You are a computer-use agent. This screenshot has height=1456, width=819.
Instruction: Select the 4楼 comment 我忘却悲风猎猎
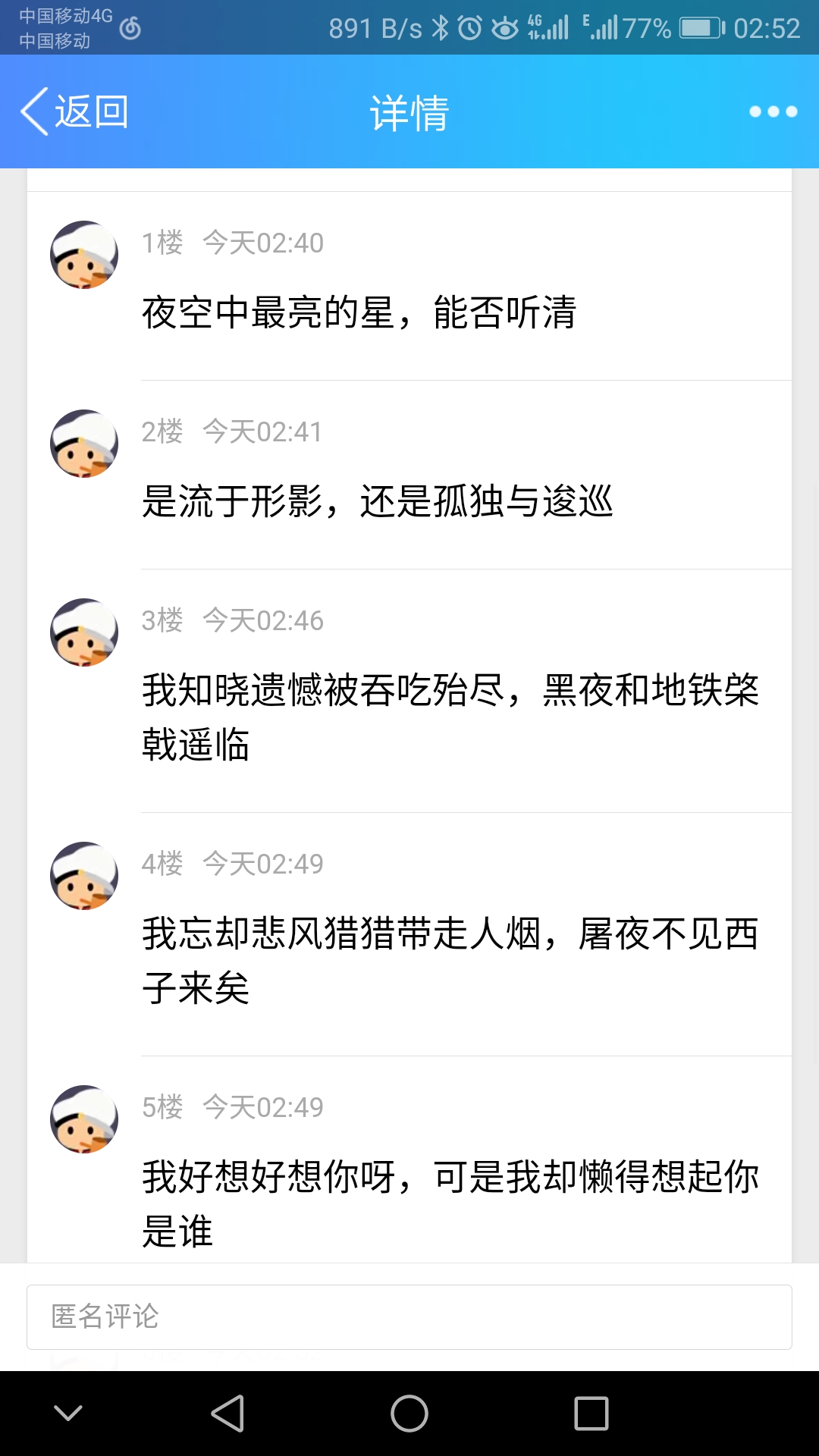click(450, 960)
